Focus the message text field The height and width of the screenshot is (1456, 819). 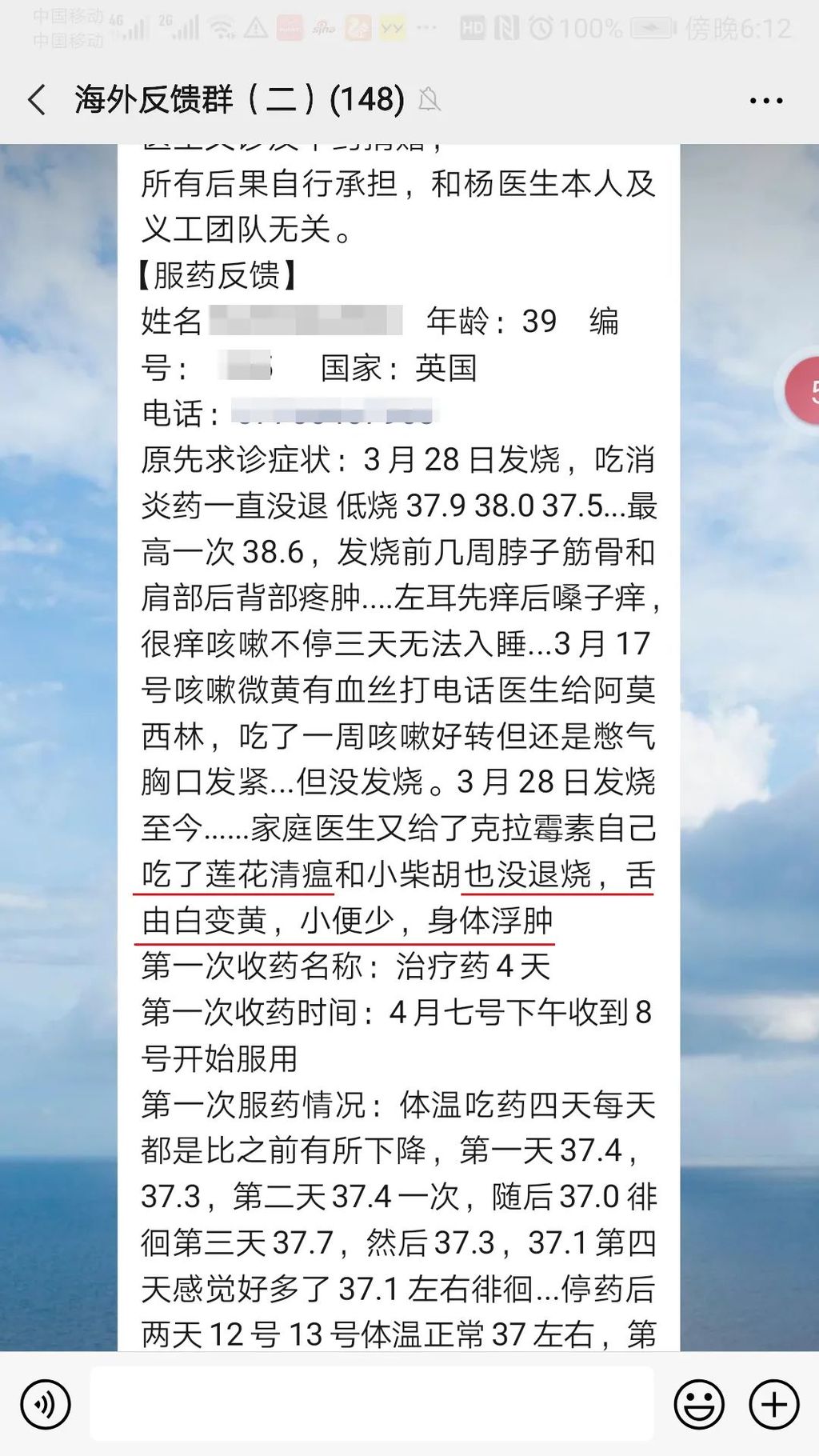(x=372, y=1404)
